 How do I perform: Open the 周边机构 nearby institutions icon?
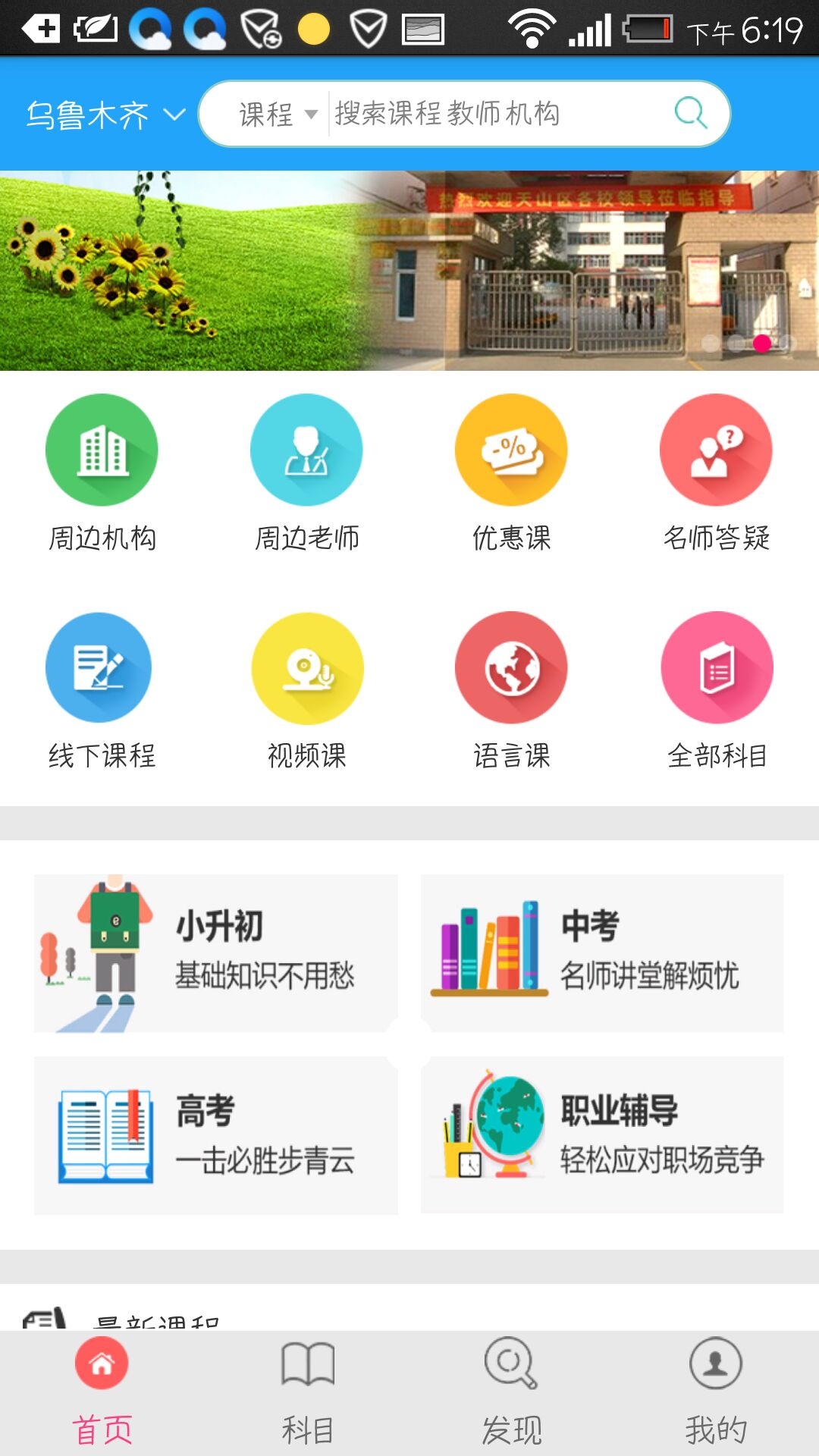(102, 450)
